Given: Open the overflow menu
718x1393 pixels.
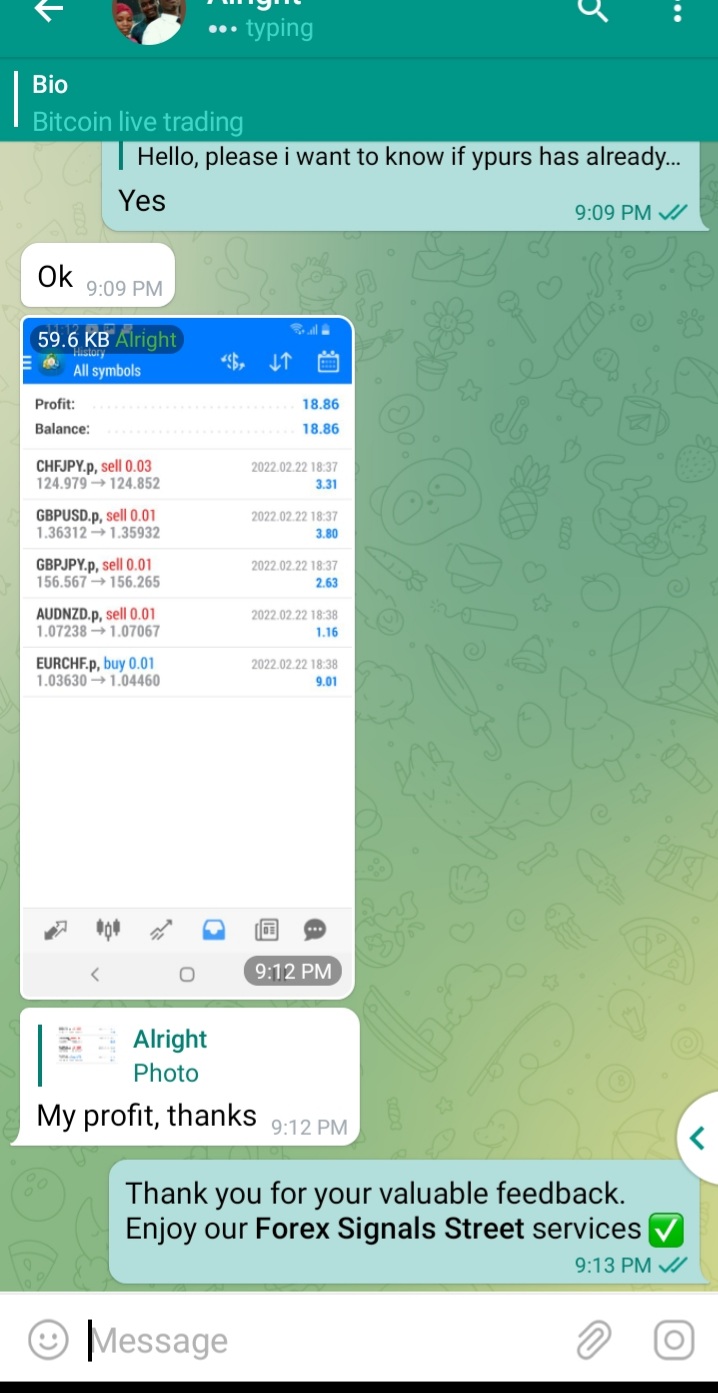Looking at the screenshot, I should [677, 12].
